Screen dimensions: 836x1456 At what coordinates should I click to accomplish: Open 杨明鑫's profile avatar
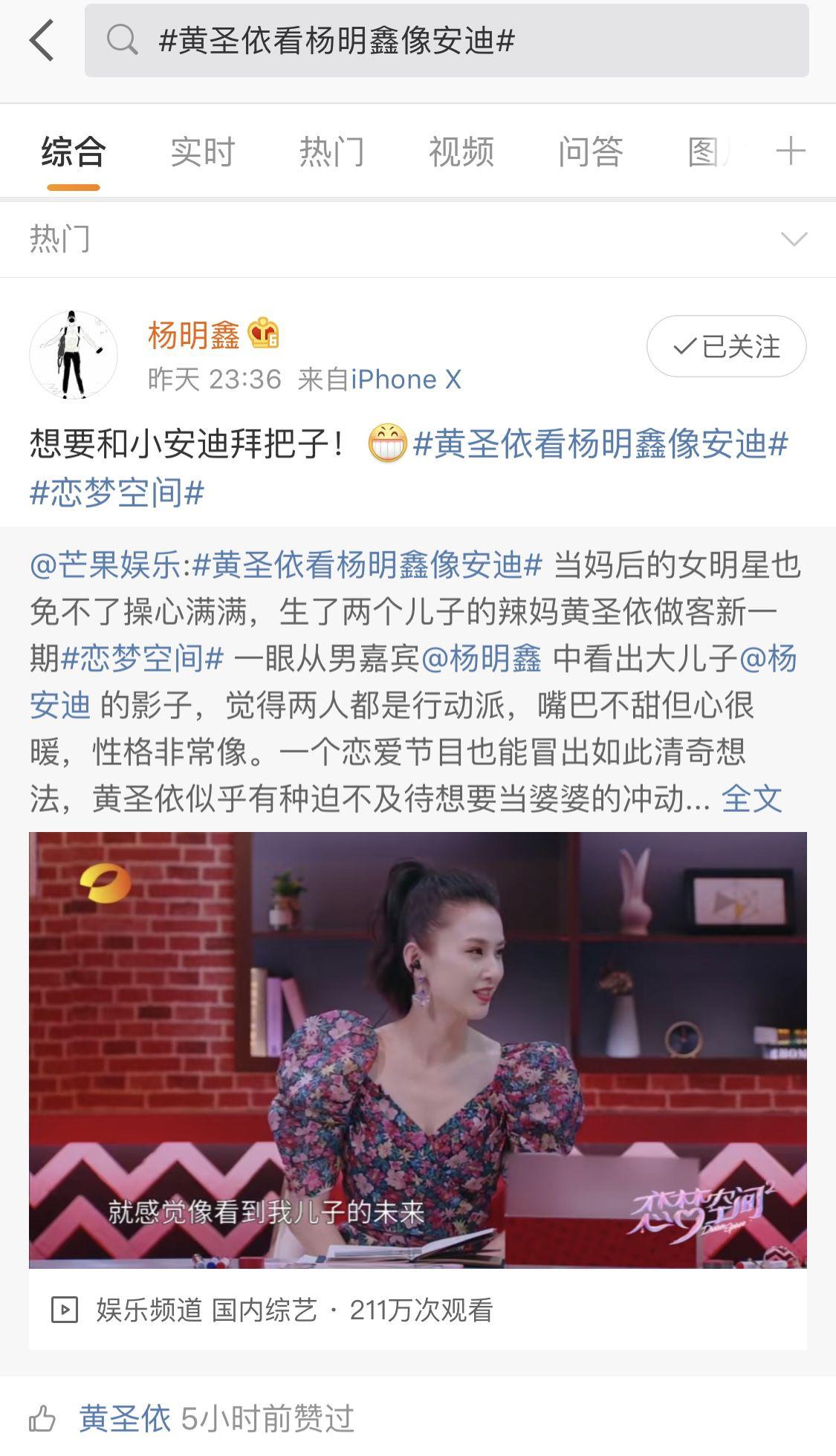(x=74, y=354)
